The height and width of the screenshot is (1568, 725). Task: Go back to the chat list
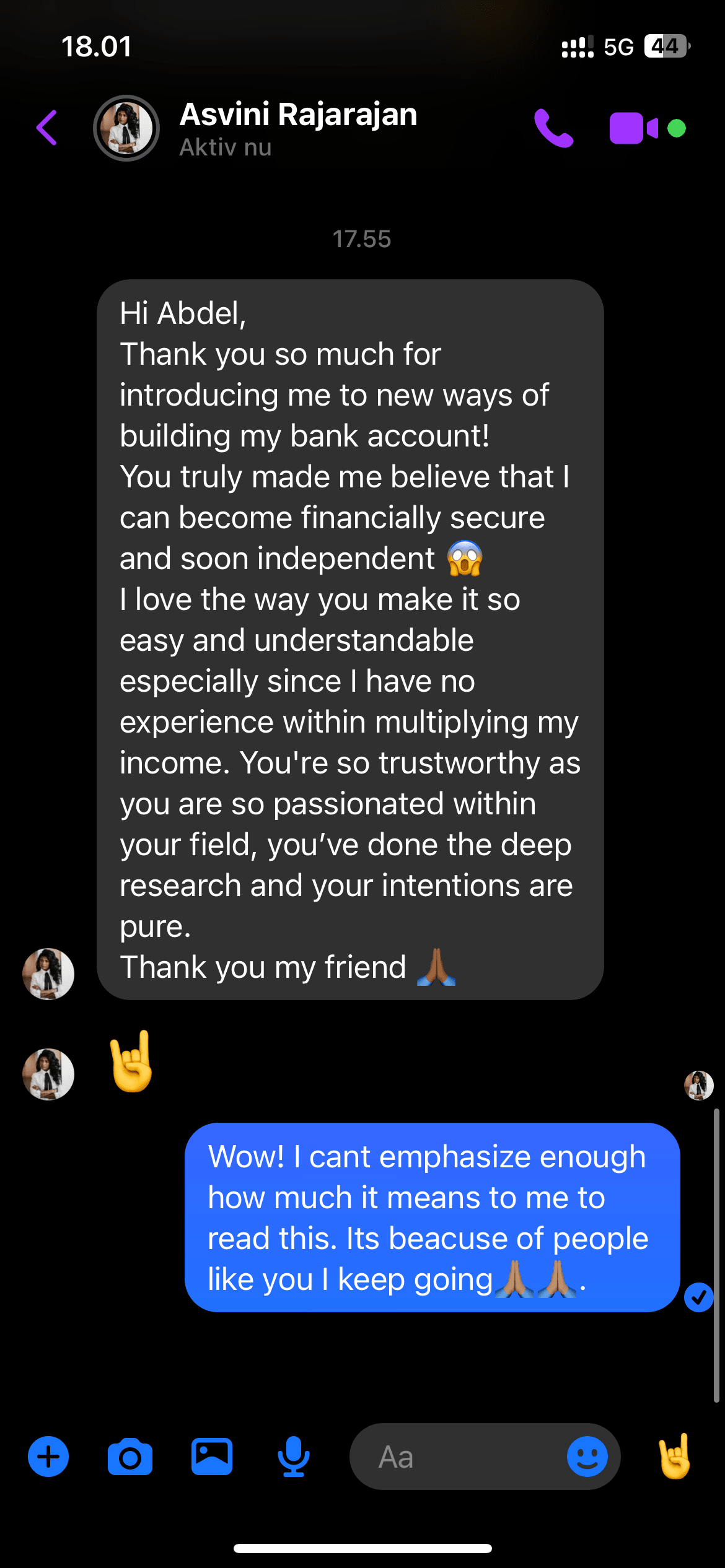(47, 128)
